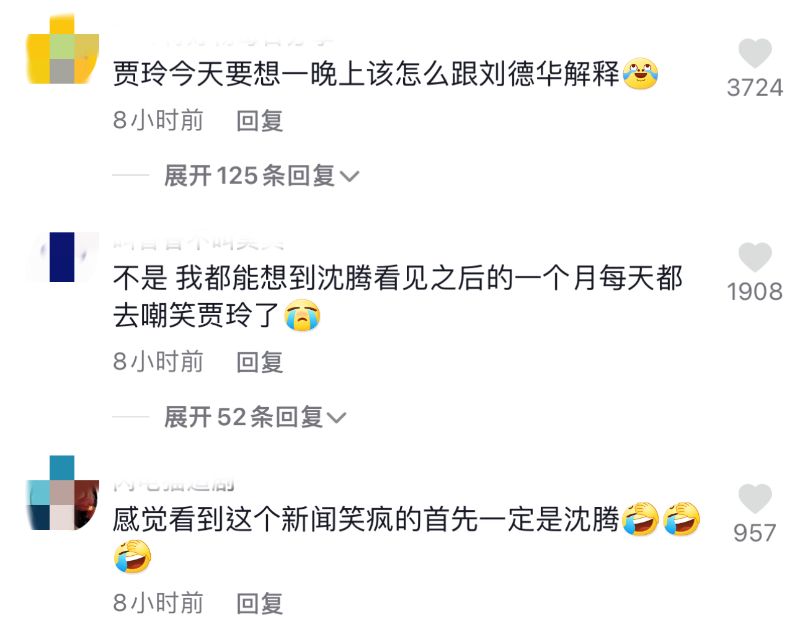Like the comment about 刘德华

click(755, 54)
